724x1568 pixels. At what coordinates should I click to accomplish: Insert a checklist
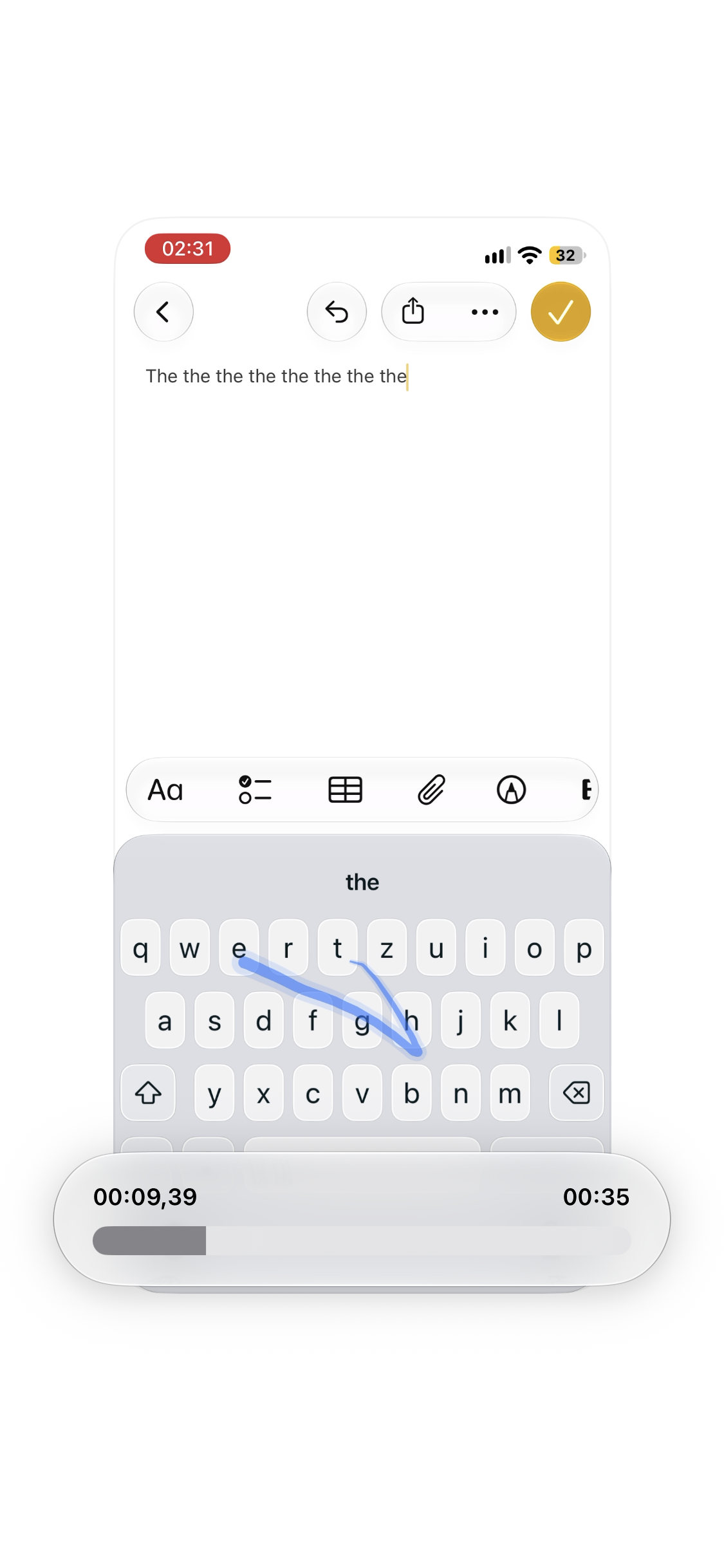click(x=255, y=790)
